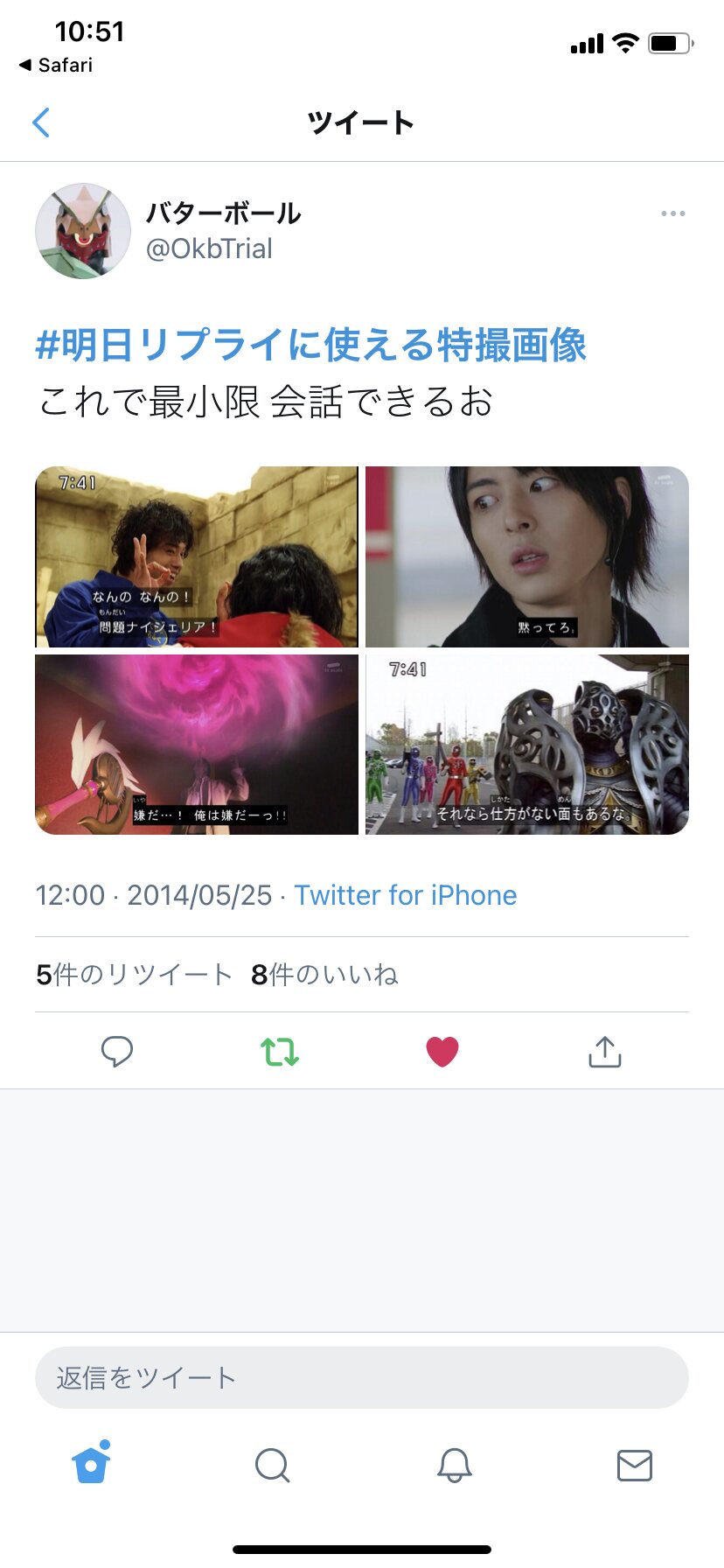Reply with the speech bubble icon

click(x=117, y=1051)
